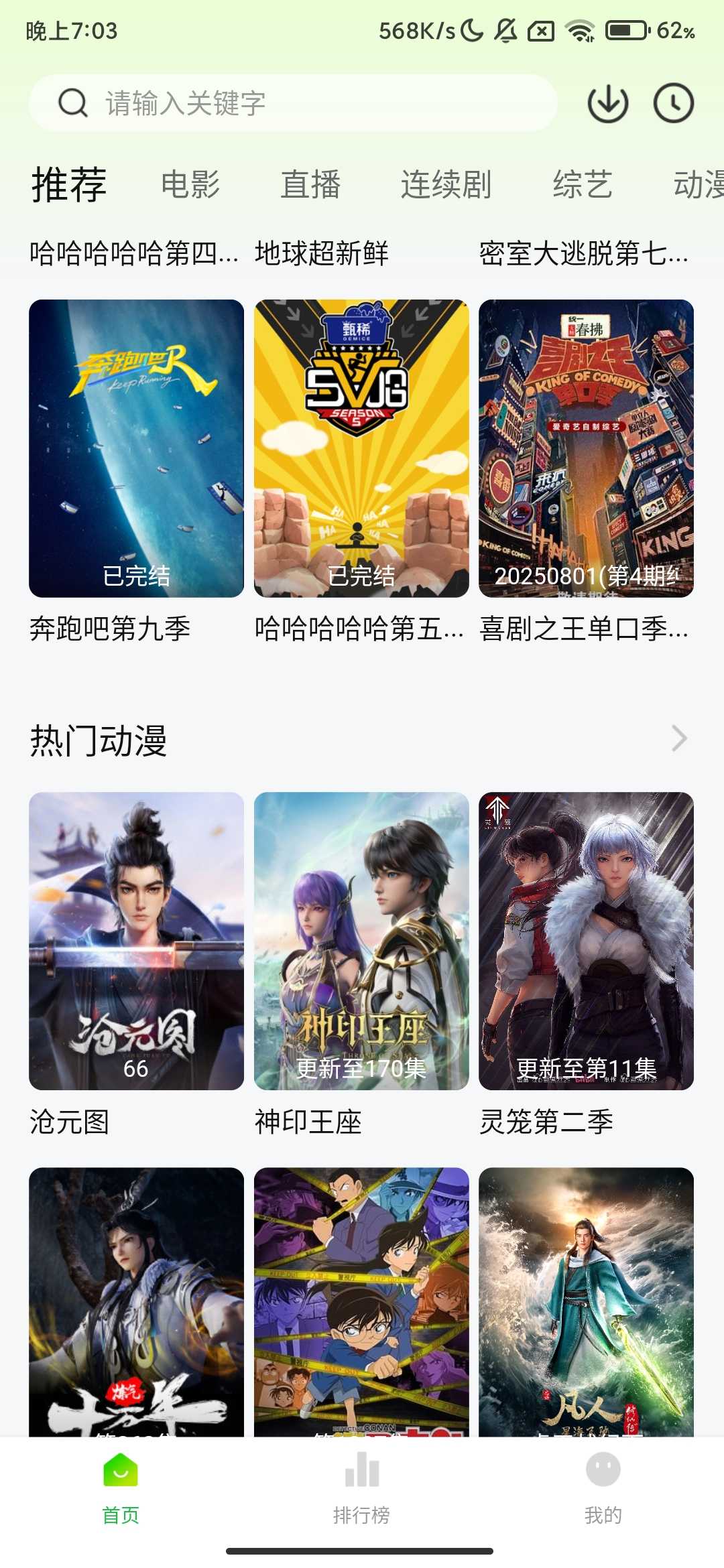Switch to the 电影 tab
The width and height of the screenshot is (724, 1568).
(x=190, y=184)
